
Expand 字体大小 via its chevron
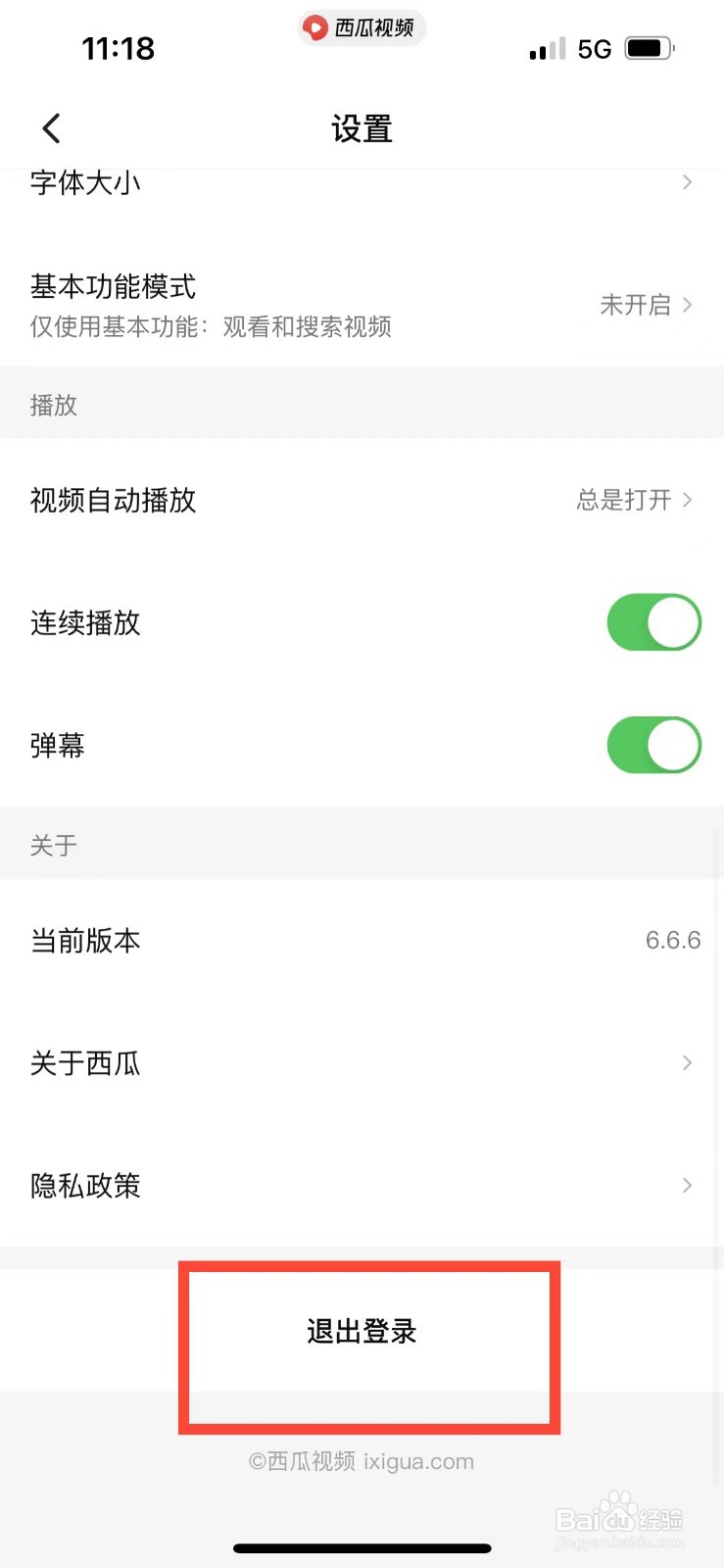click(x=686, y=182)
